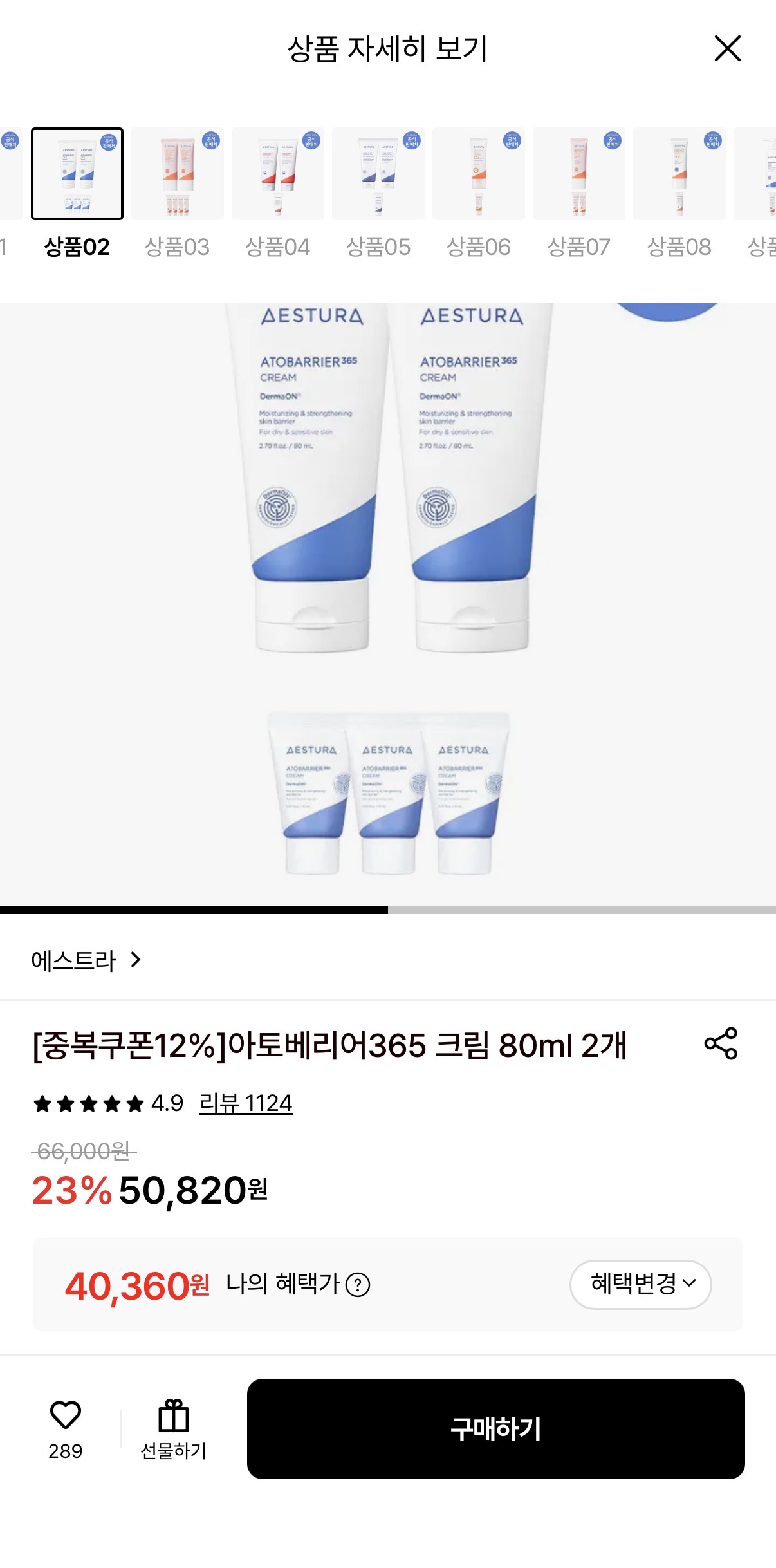
Task: Select the 상품07 thumbnail
Action: click(x=578, y=174)
